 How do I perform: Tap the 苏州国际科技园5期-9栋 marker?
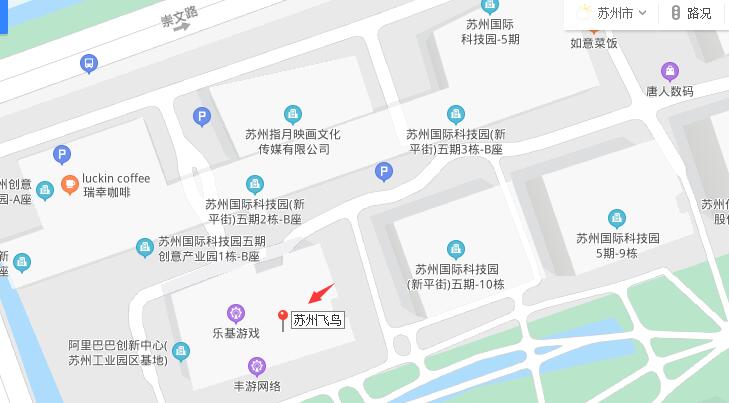tap(619, 218)
